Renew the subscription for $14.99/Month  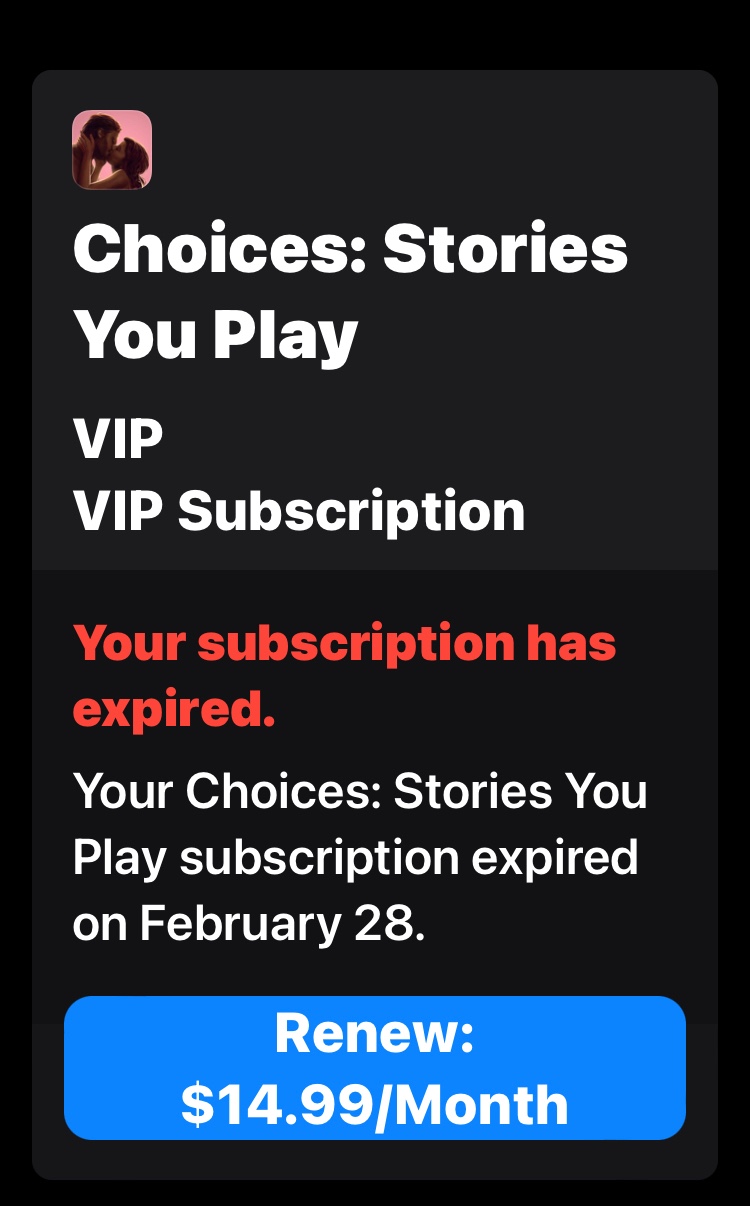(x=375, y=1067)
